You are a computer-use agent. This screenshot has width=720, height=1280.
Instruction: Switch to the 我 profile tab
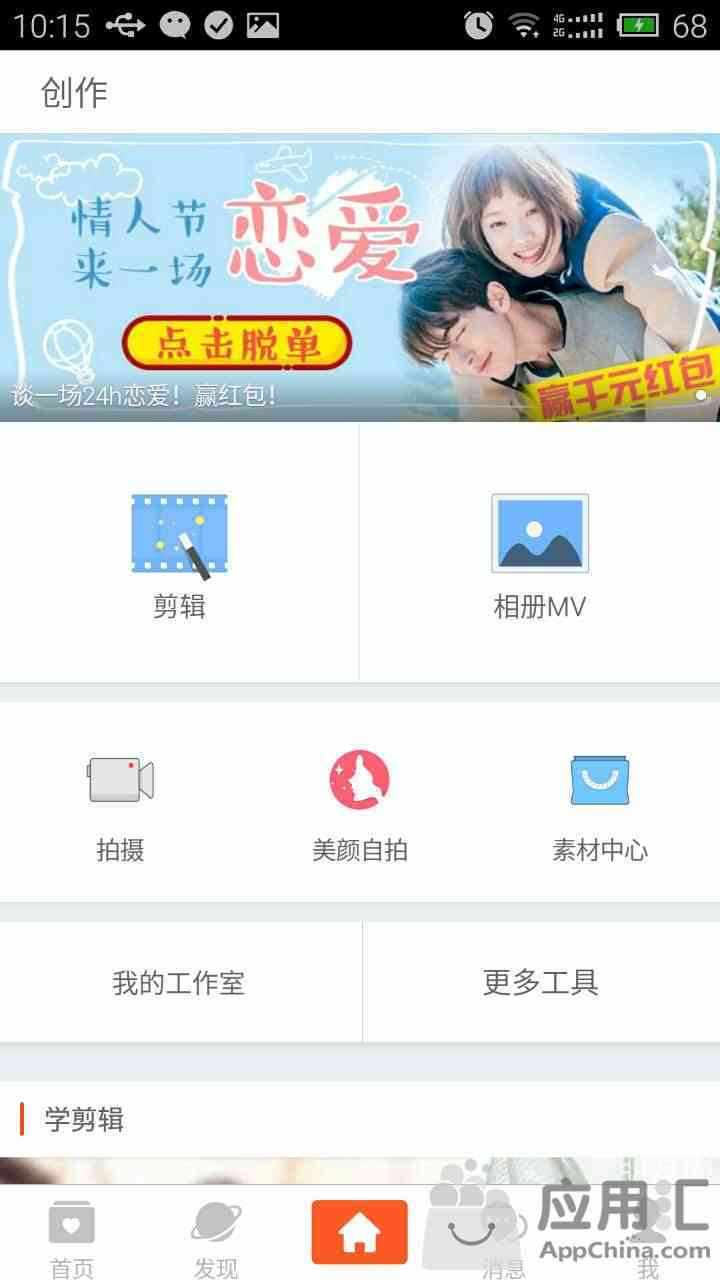coord(648,1238)
